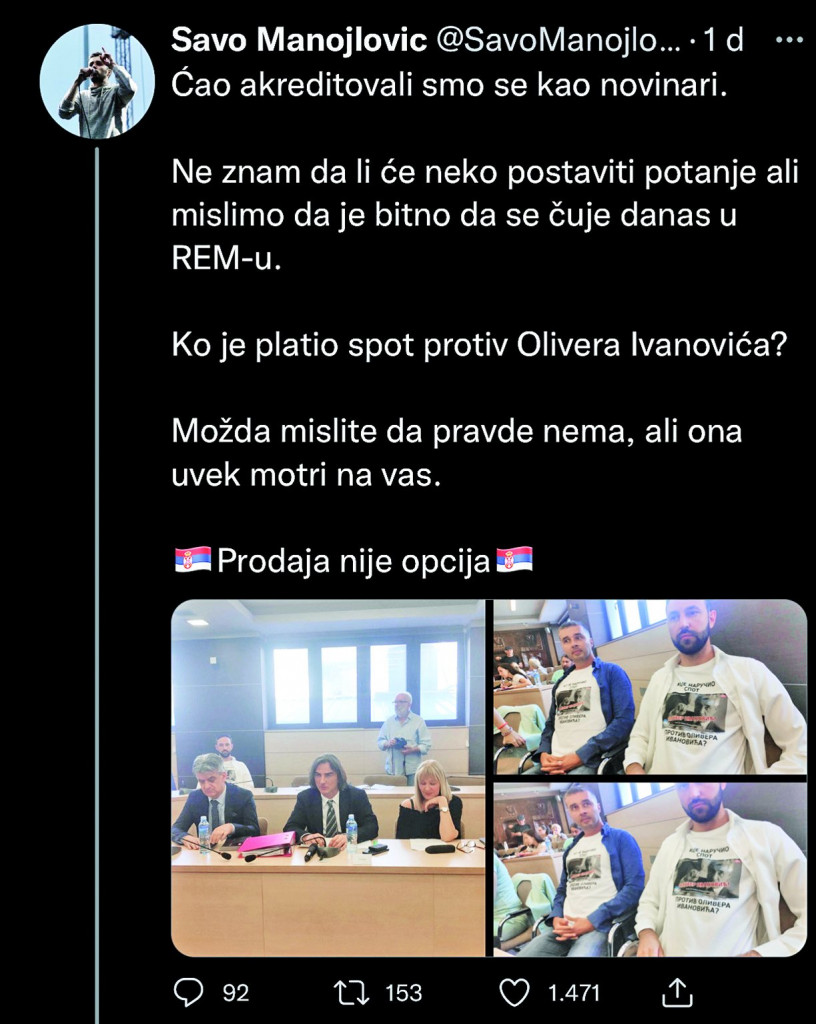The image size is (816, 1024).
Task: Open the three-dot more options icon
Action: point(789,40)
